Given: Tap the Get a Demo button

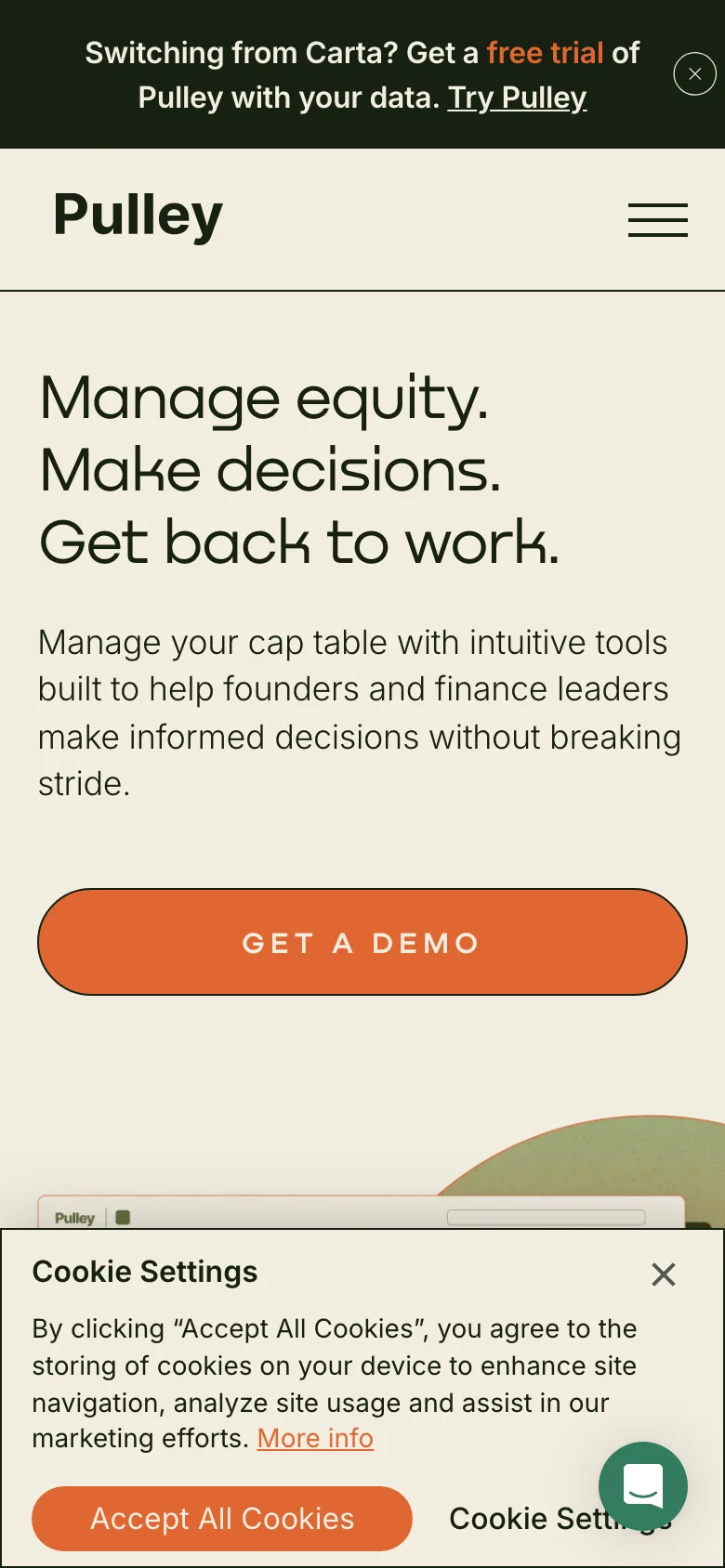Looking at the screenshot, I should (362, 942).
